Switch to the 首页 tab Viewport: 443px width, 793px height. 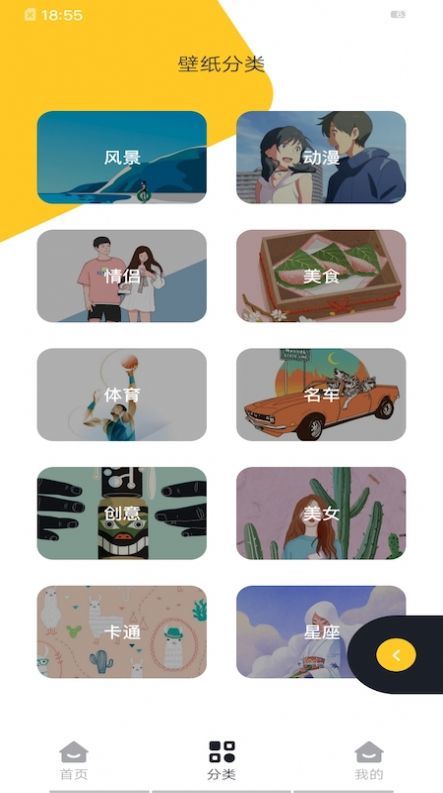[x=74, y=761]
